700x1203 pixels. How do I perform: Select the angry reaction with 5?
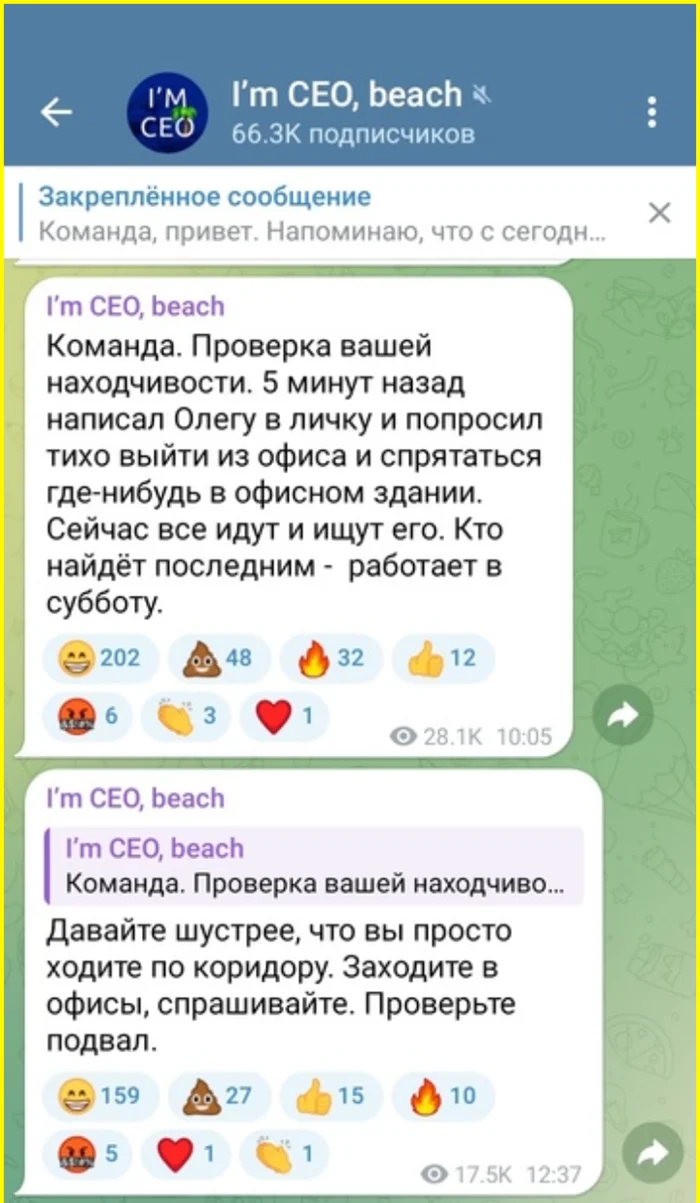tap(86, 1153)
